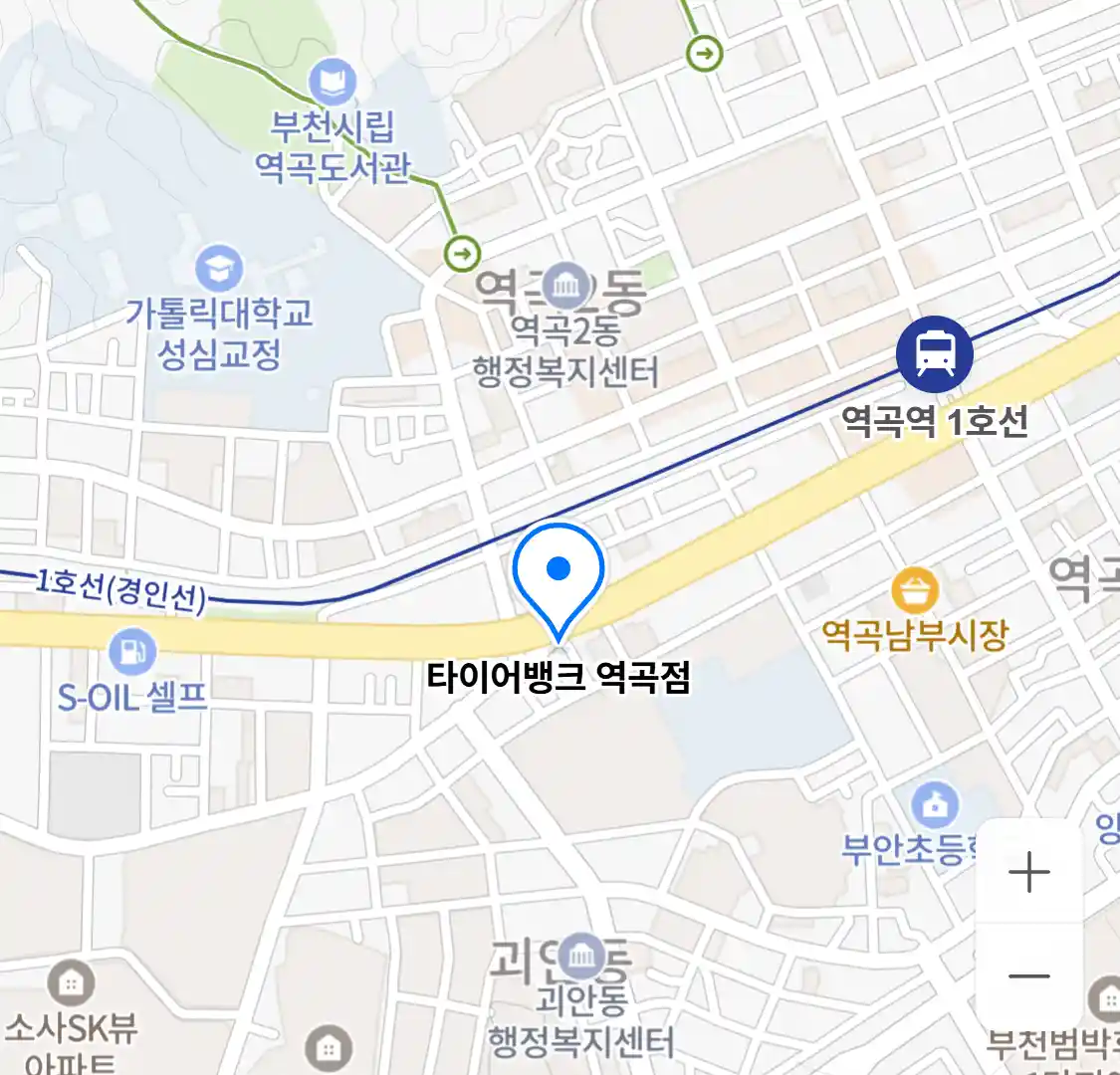Zoom in with the plus button
The height and width of the screenshot is (1075, 1120).
[x=1028, y=873]
